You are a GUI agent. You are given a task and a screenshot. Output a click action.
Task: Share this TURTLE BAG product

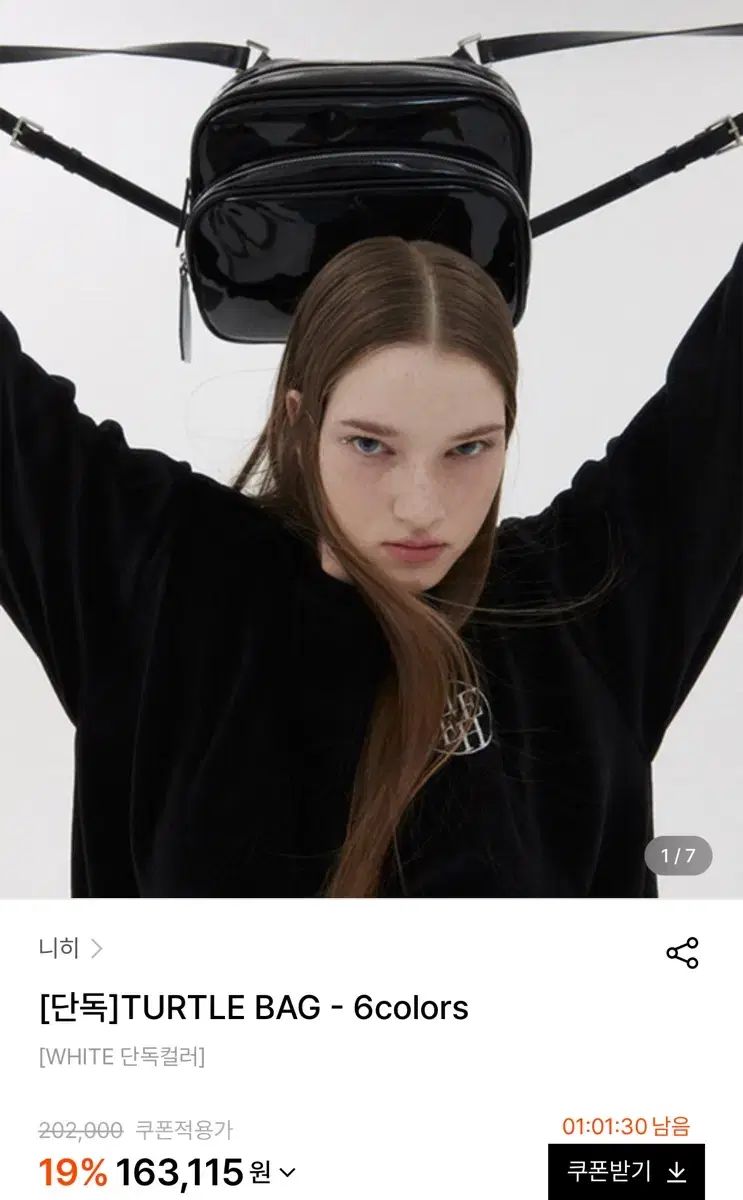pyautogui.click(x=682, y=952)
